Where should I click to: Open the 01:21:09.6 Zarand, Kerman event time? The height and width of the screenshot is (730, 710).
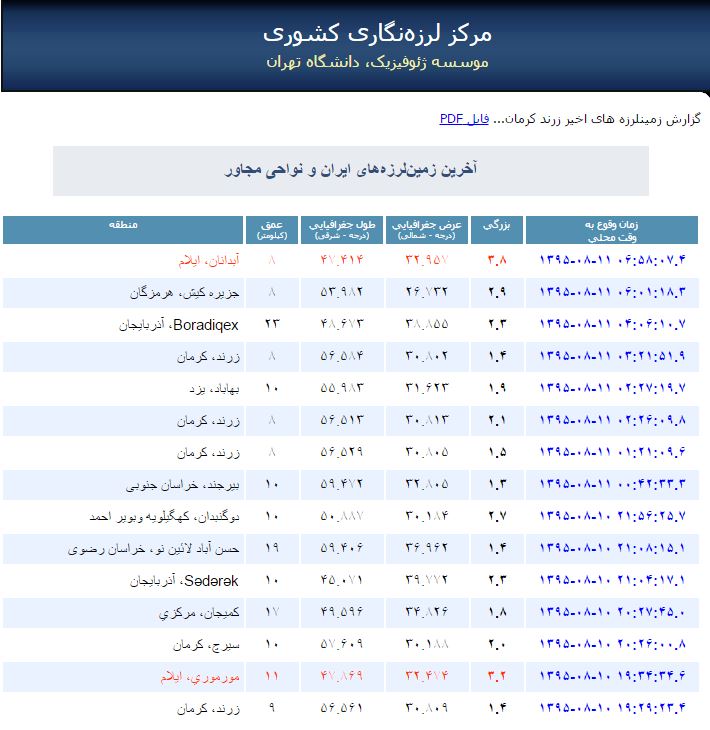(612, 452)
